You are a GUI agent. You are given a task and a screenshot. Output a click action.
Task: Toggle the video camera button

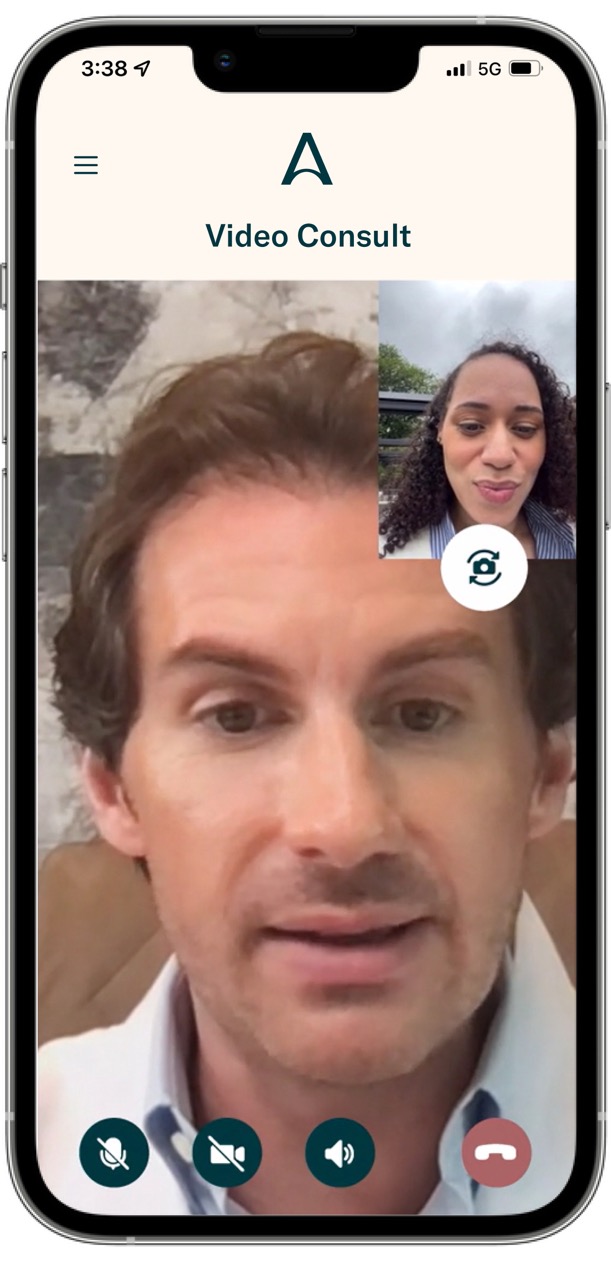click(x=227, y=1153)
